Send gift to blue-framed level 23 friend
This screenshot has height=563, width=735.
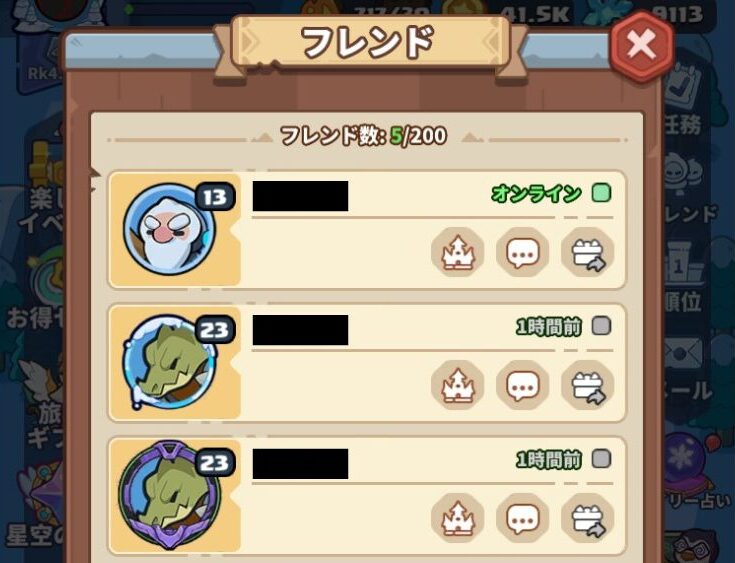(x=587, y=385)
